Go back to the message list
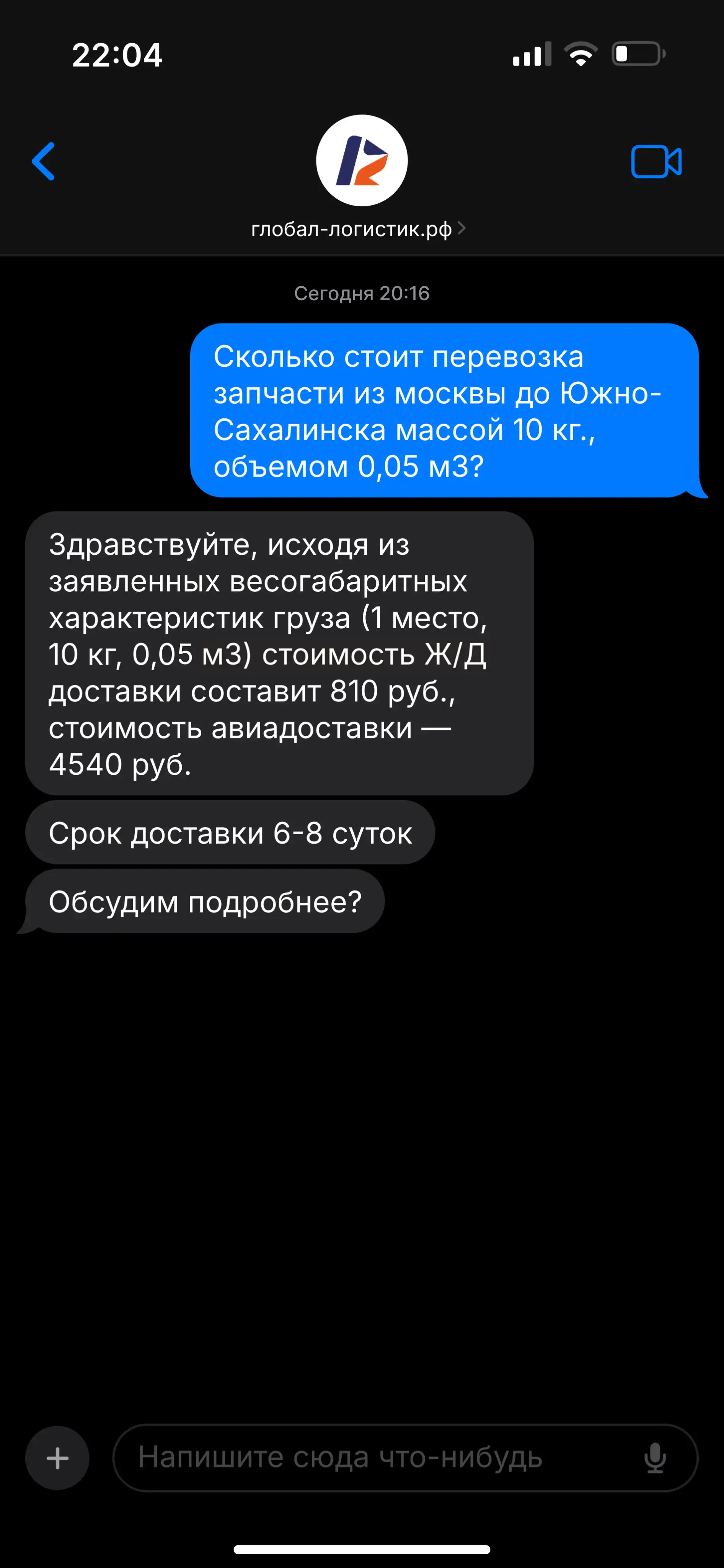This screenshot has height=1568, width=724. (x=43, y=161)
